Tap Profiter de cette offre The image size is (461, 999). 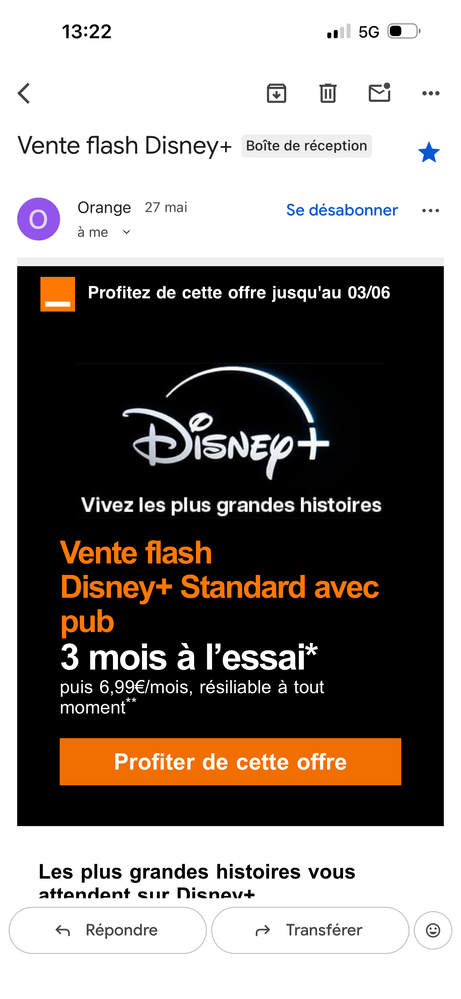pos(230,761)
